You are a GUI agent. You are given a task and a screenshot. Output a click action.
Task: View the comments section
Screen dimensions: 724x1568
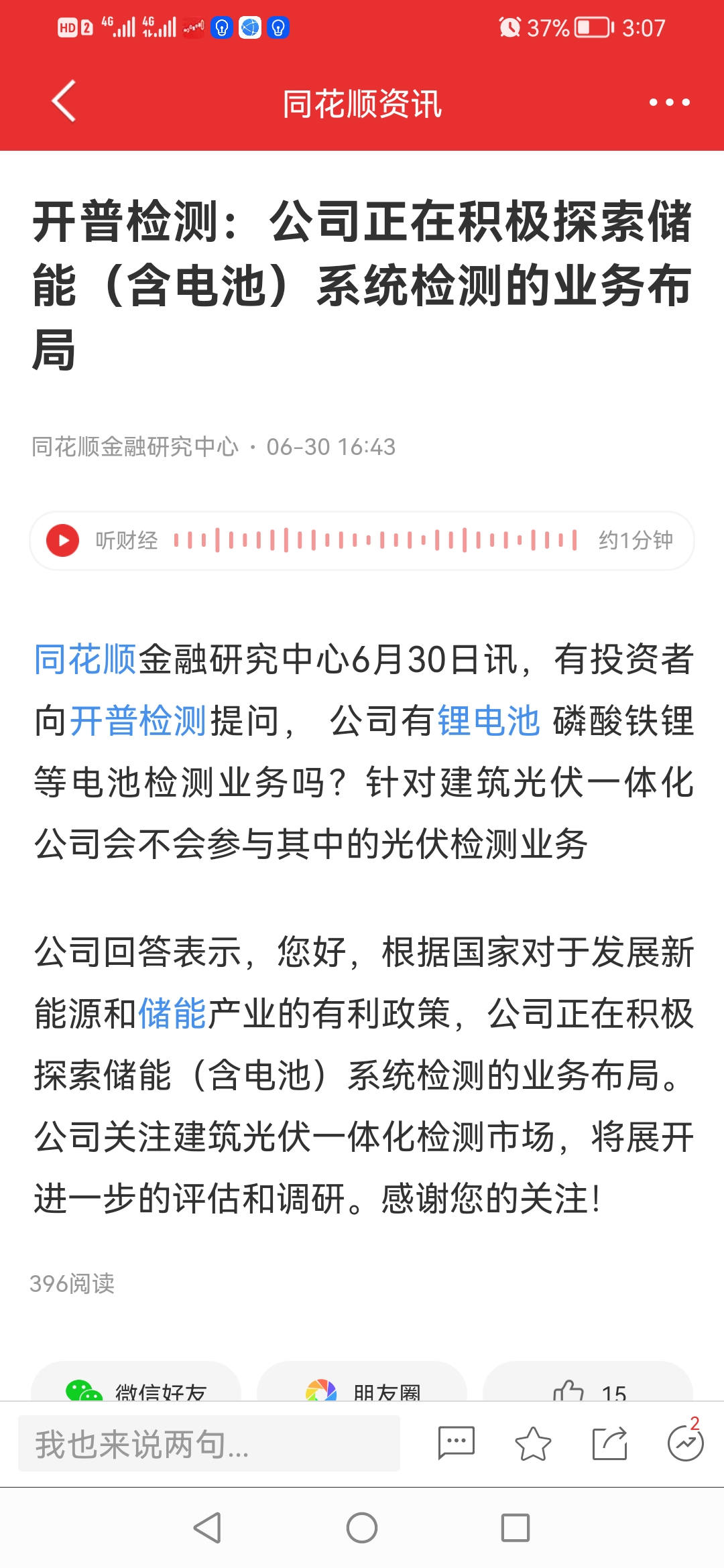457,1443
